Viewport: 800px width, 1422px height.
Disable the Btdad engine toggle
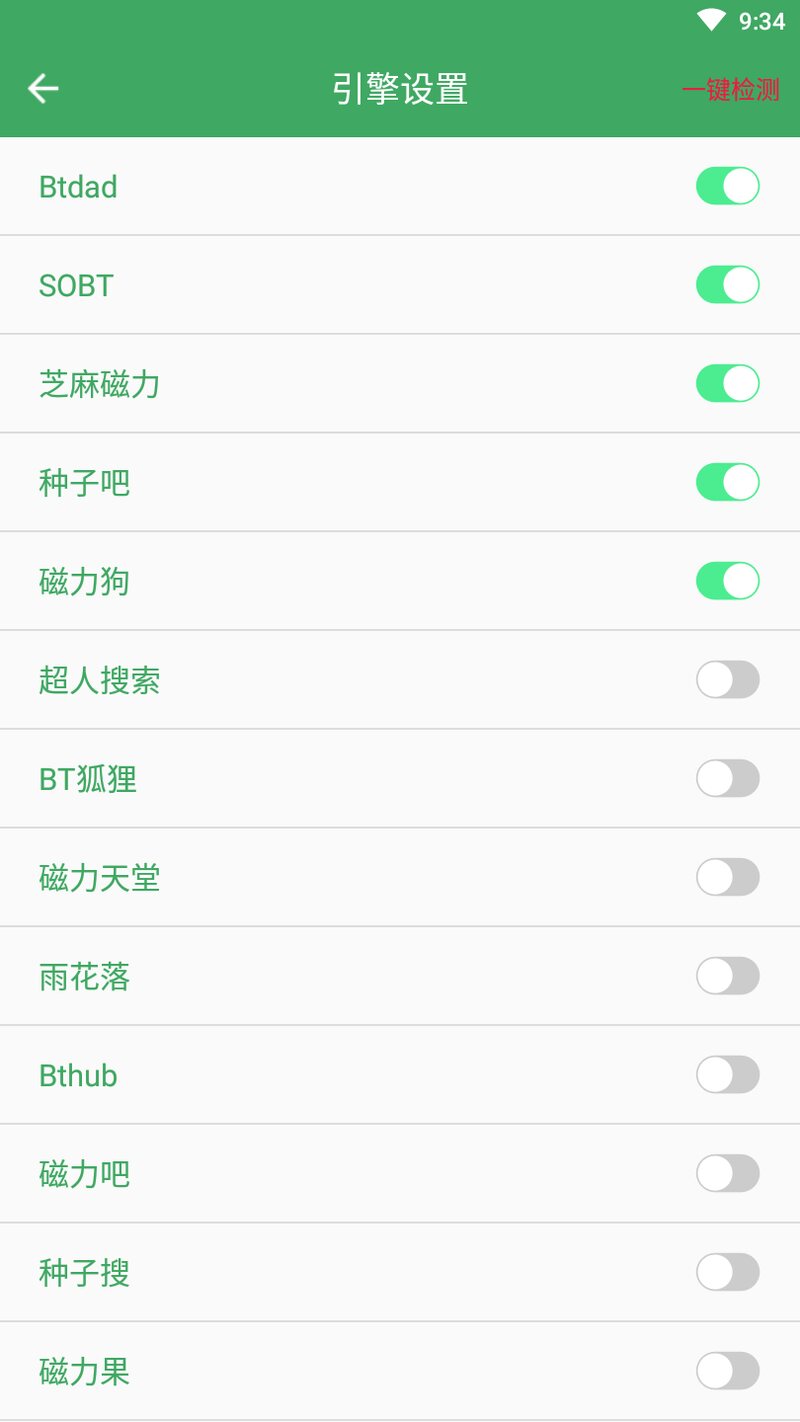[x=727, y=186]
